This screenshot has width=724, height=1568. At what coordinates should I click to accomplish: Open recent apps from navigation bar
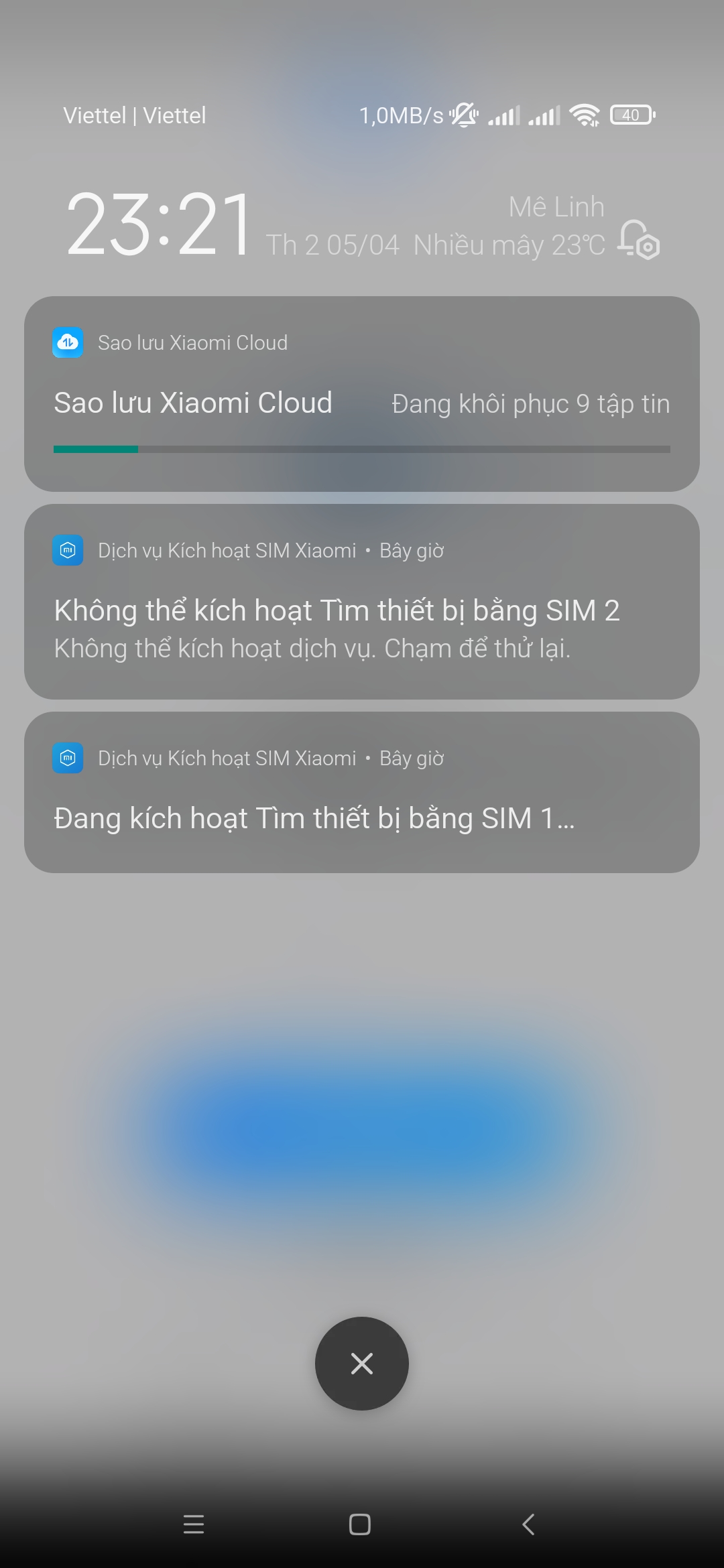point(194,1524)
